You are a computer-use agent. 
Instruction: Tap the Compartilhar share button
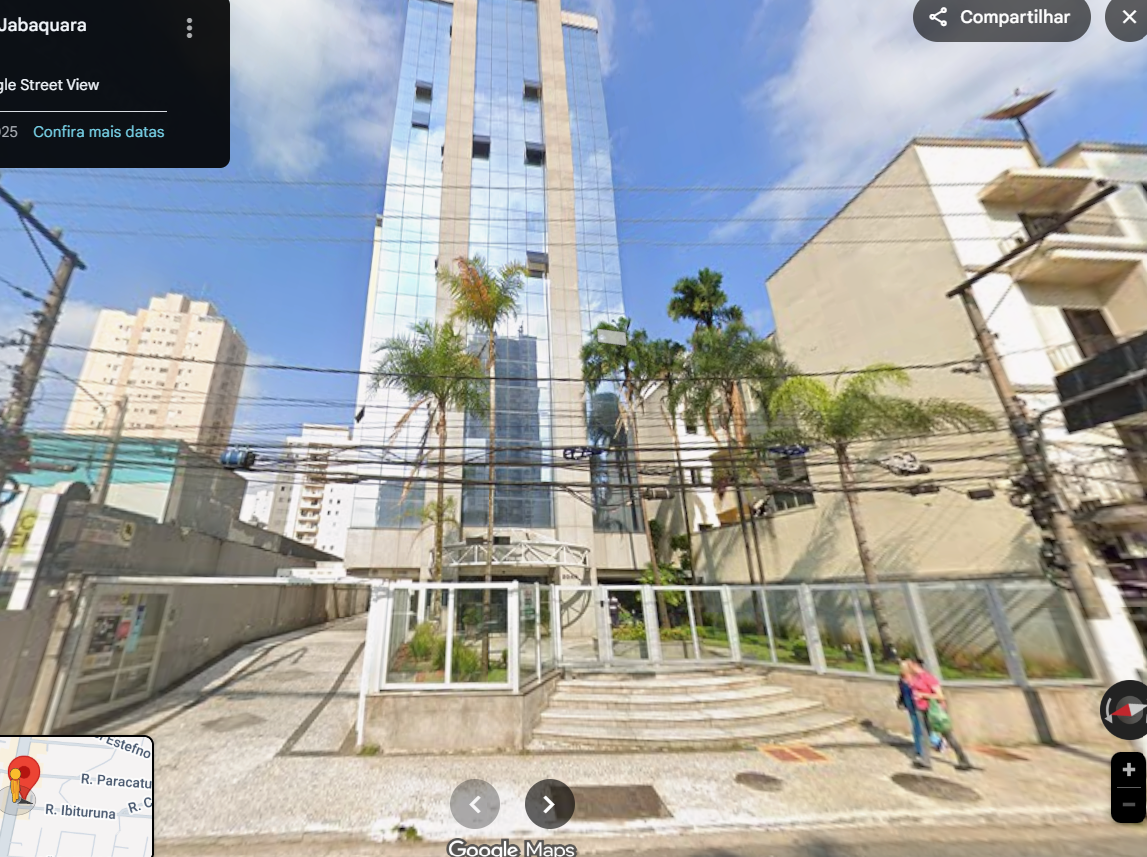click(x=1000, y=18)
